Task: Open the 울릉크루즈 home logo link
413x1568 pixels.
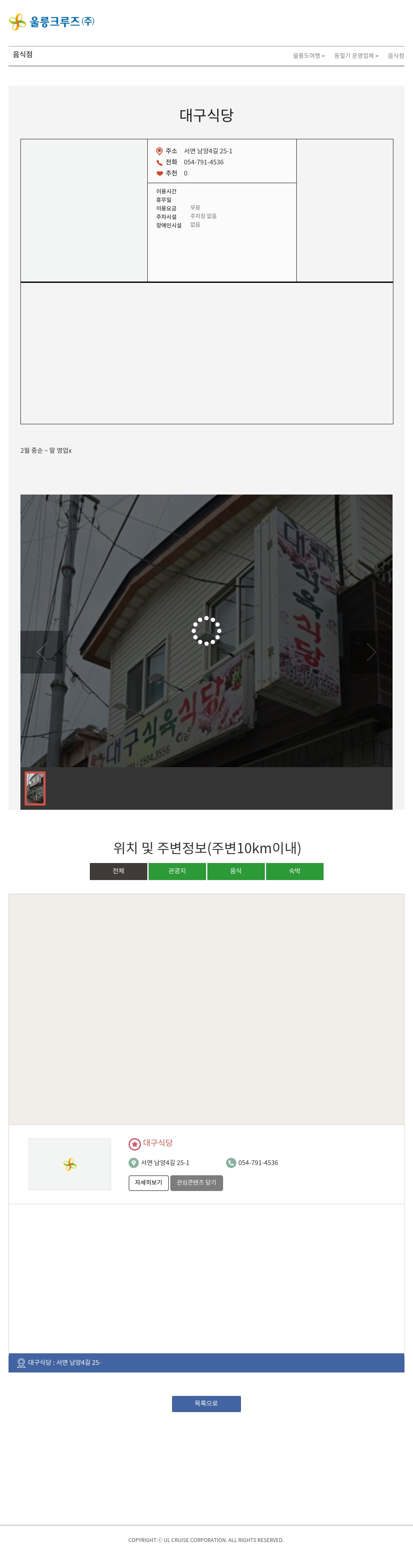Action: pyautogui.click(x=52, y=22)
